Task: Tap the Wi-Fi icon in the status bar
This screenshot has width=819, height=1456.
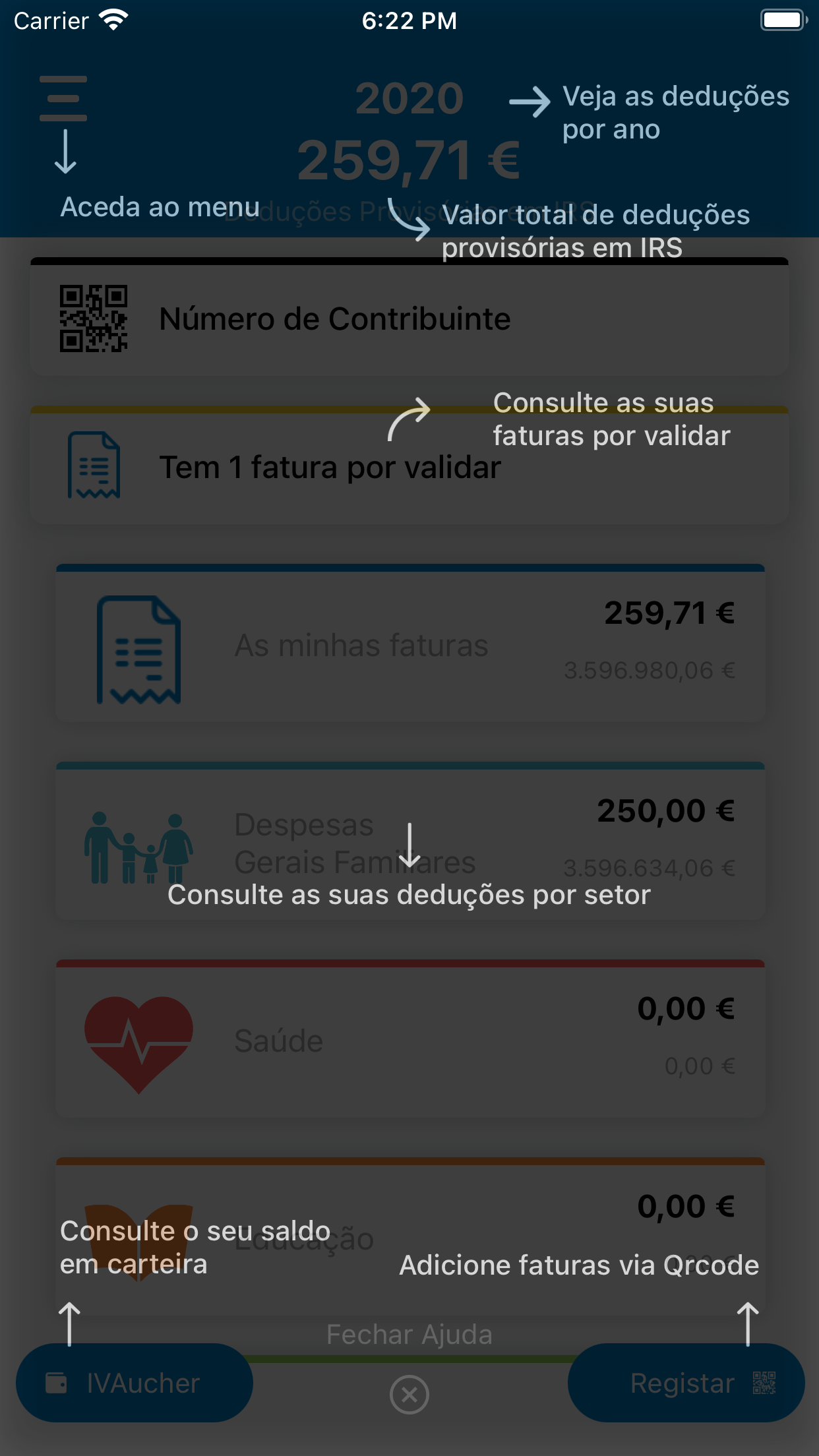Action: [113, 20]
